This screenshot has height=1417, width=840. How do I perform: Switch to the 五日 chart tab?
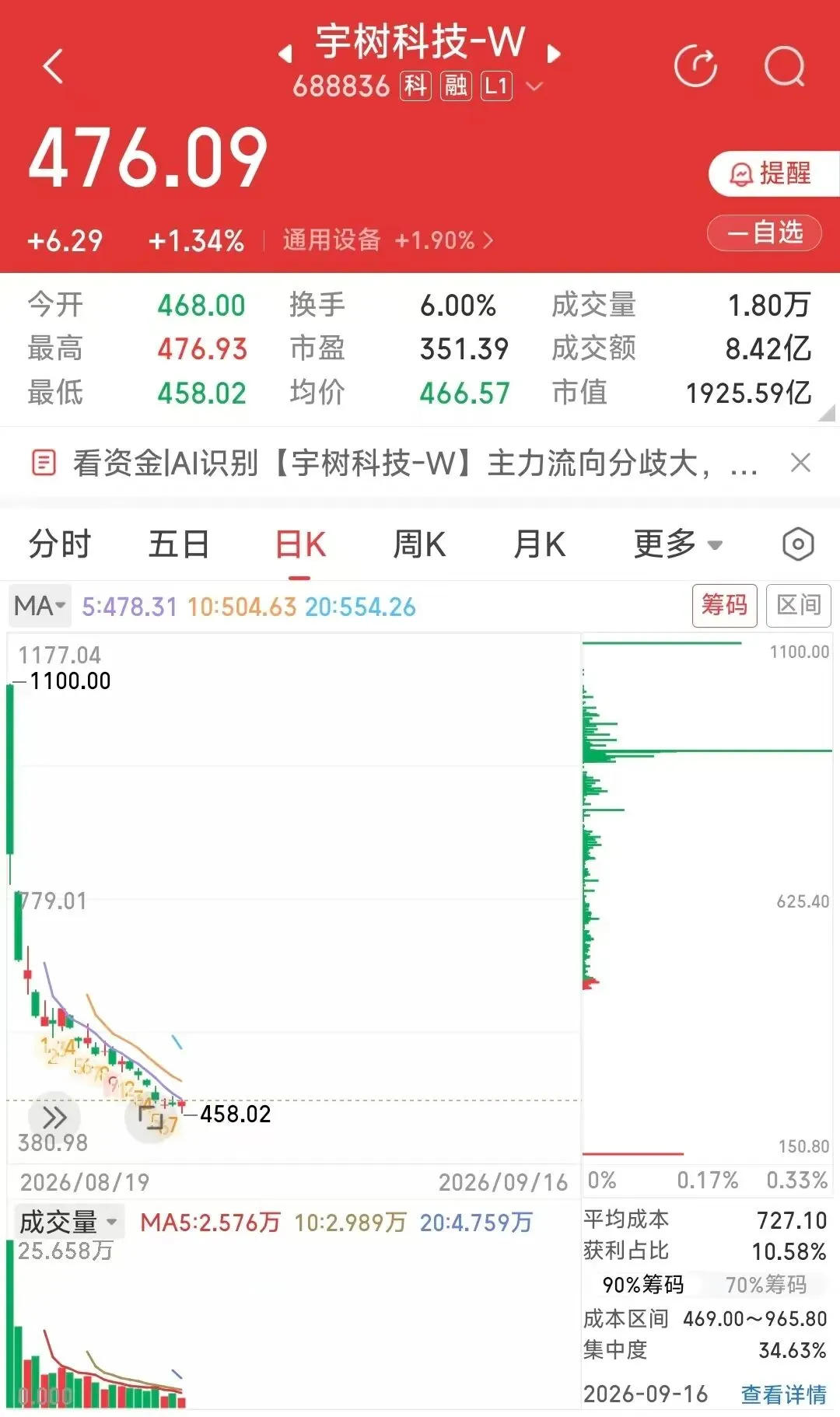[179, 544]
